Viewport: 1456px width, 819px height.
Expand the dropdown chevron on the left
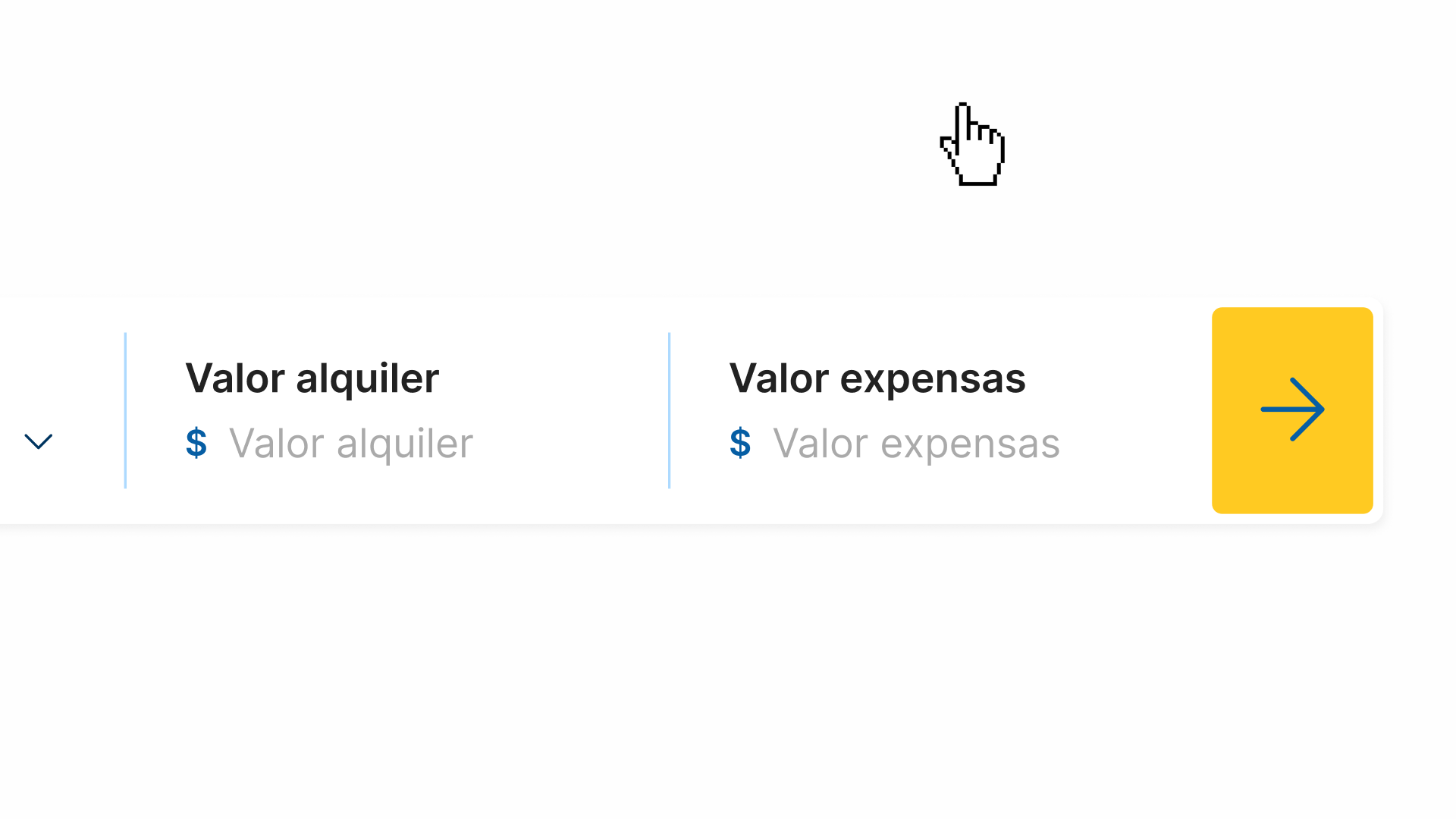[39, 441]
